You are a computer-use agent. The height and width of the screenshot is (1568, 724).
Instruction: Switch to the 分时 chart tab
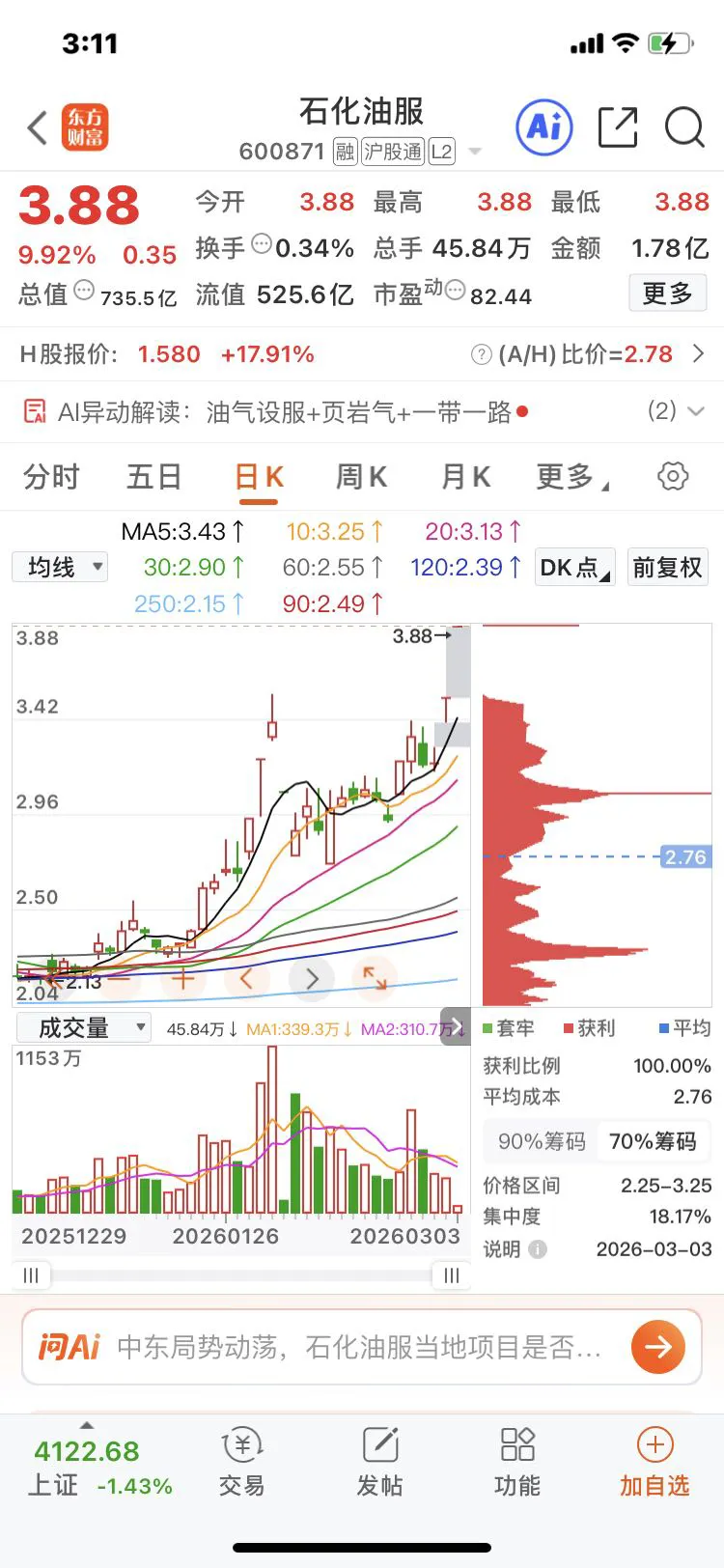[51, 477]
